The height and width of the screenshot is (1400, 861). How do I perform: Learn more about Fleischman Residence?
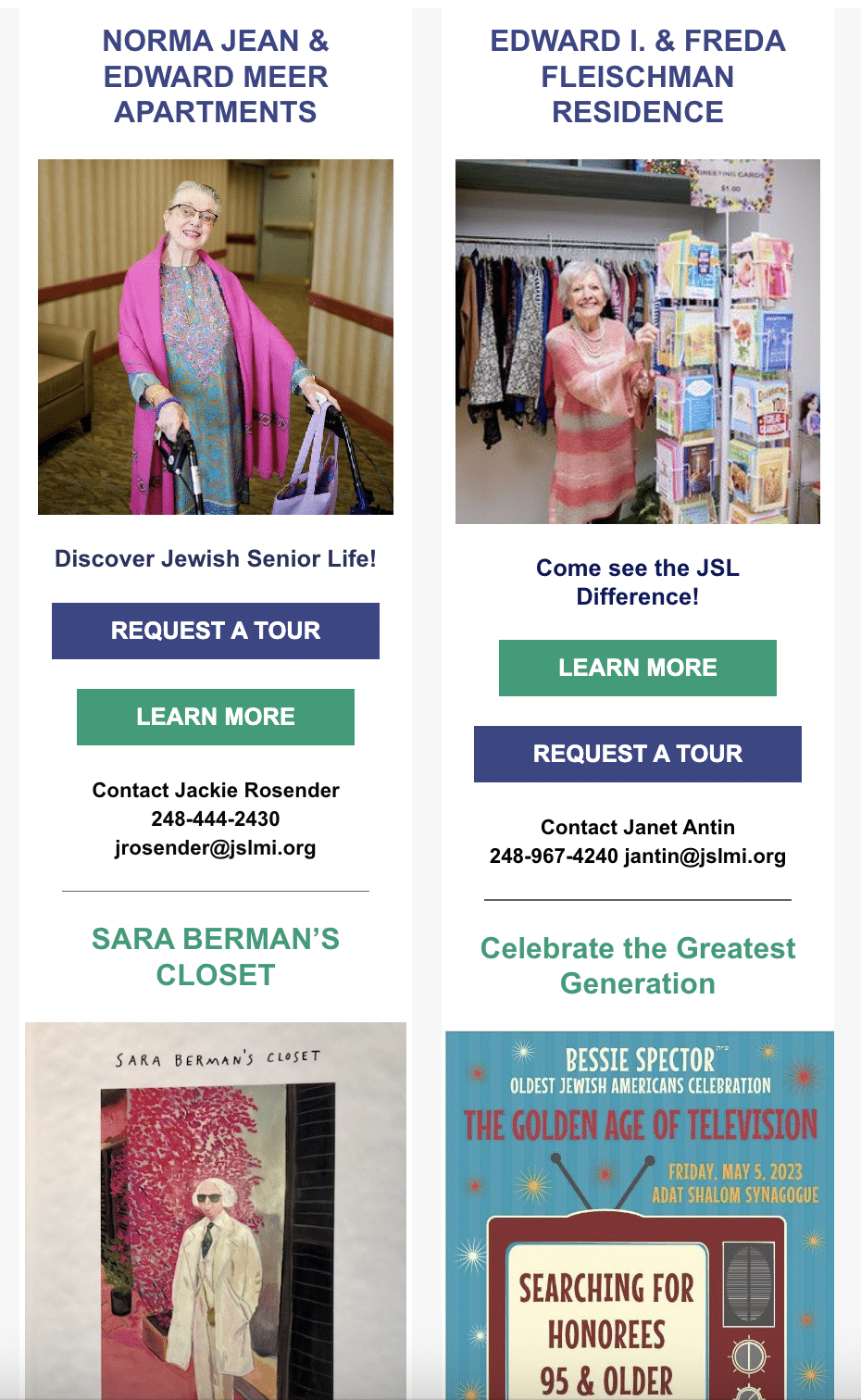click(x=637, y=668)
